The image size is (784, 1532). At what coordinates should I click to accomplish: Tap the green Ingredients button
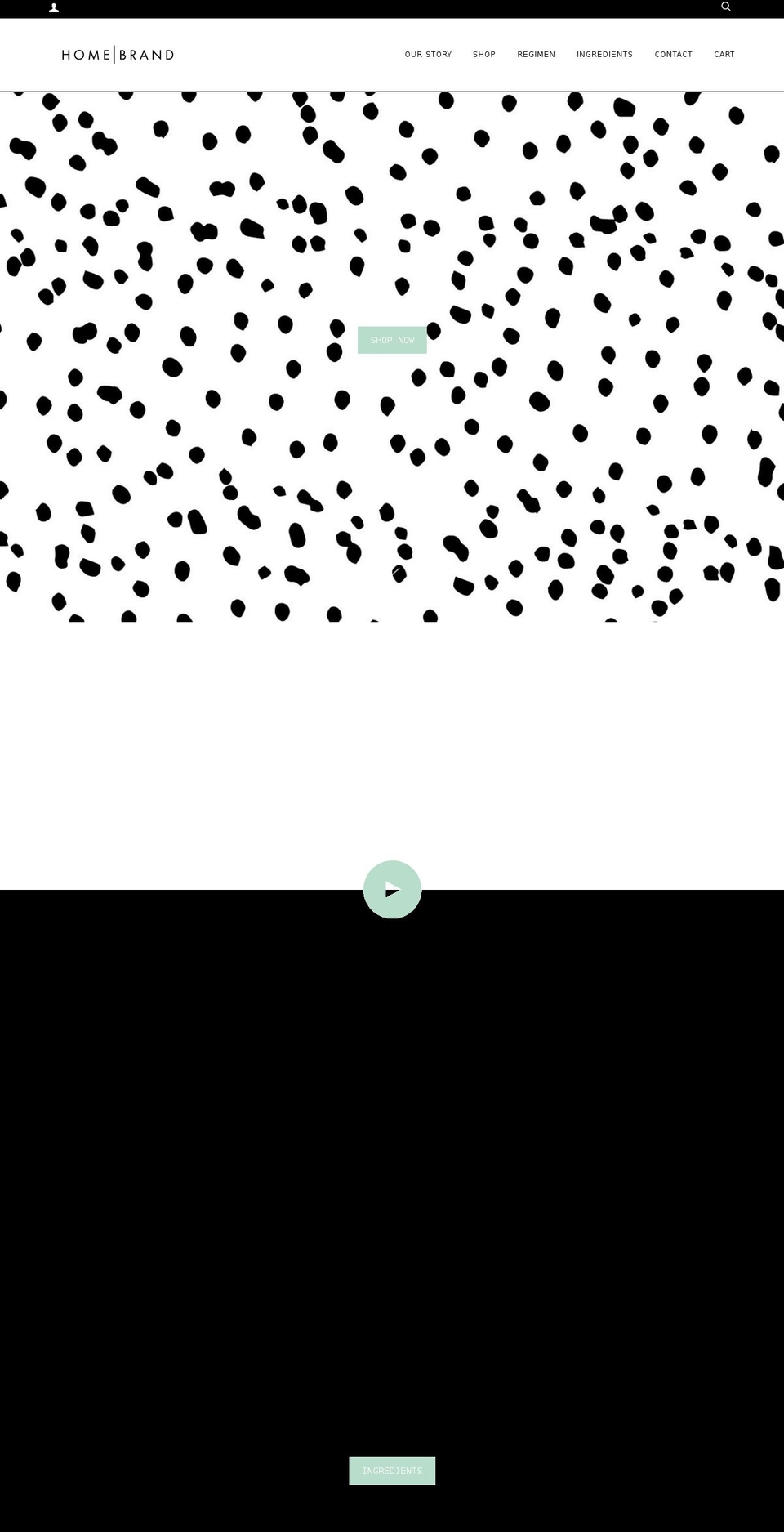coord(392,1471)
